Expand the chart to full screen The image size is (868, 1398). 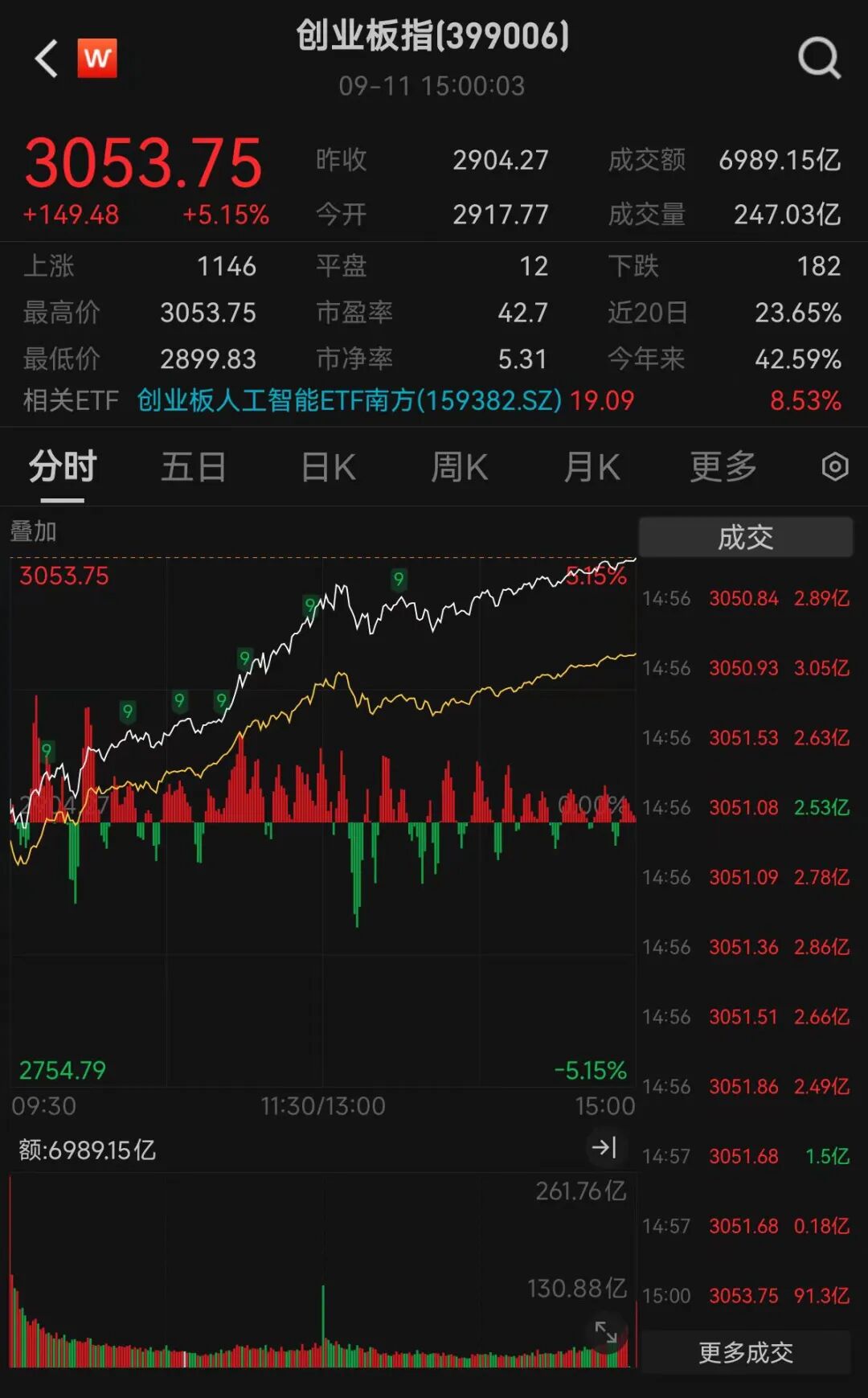pos(605,1332)
